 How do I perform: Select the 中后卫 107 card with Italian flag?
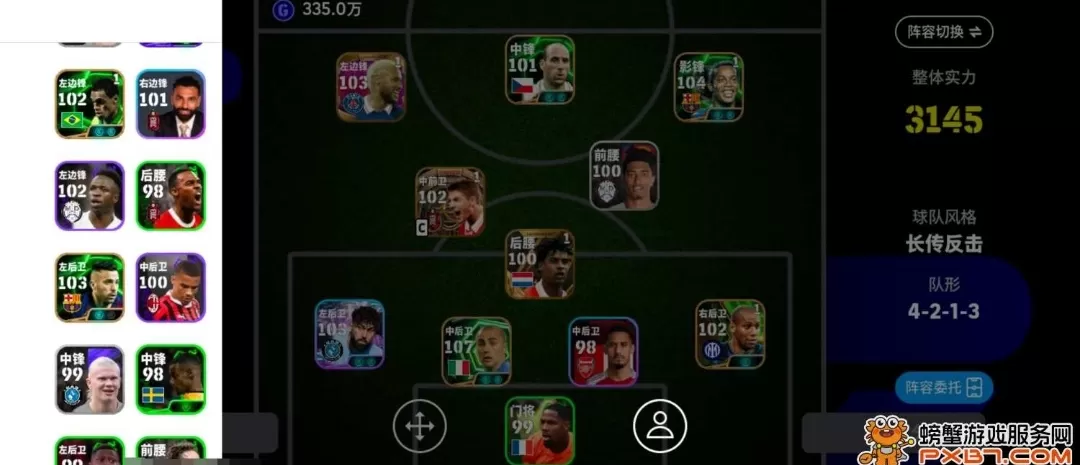(477, 352)
